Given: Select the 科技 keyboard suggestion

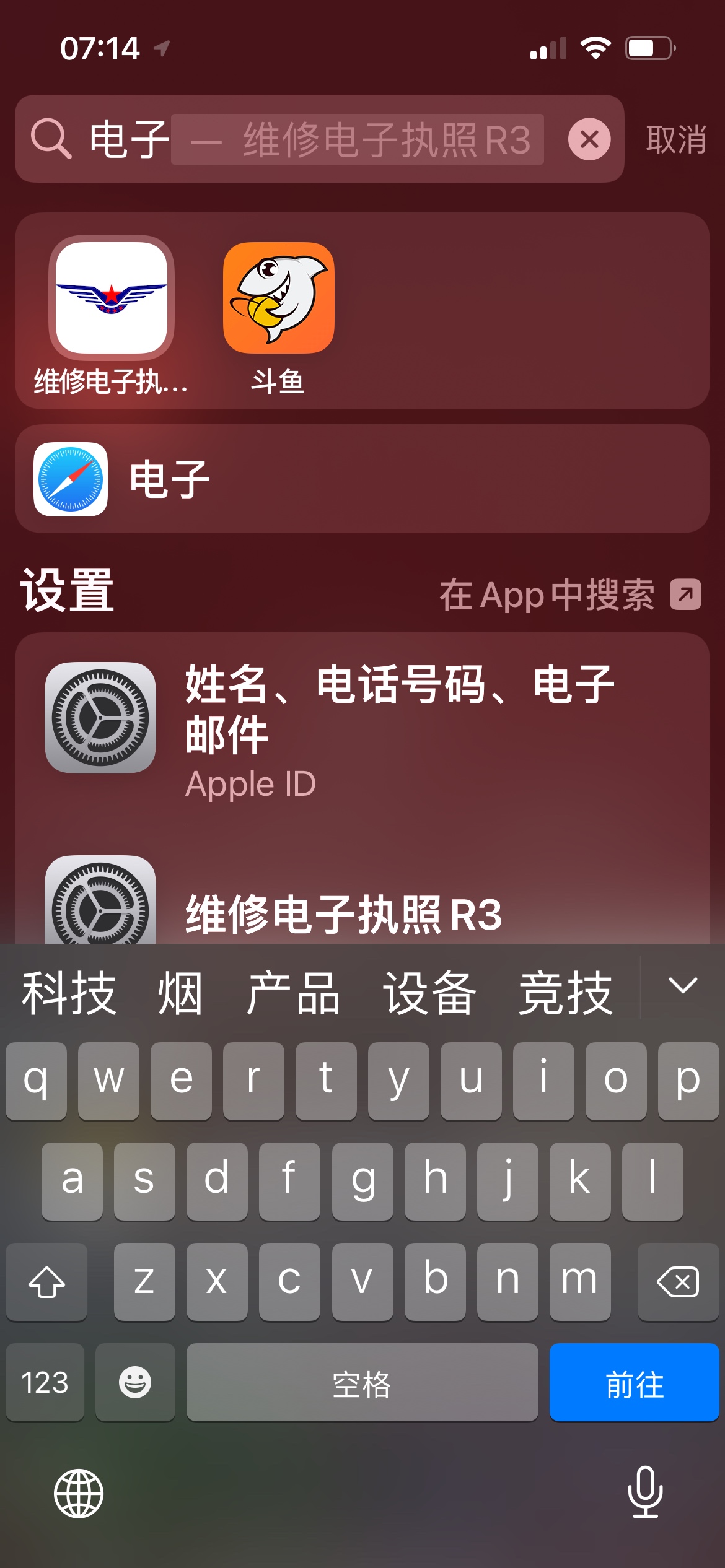Looking at the screenshot, I should click(69, 993).
